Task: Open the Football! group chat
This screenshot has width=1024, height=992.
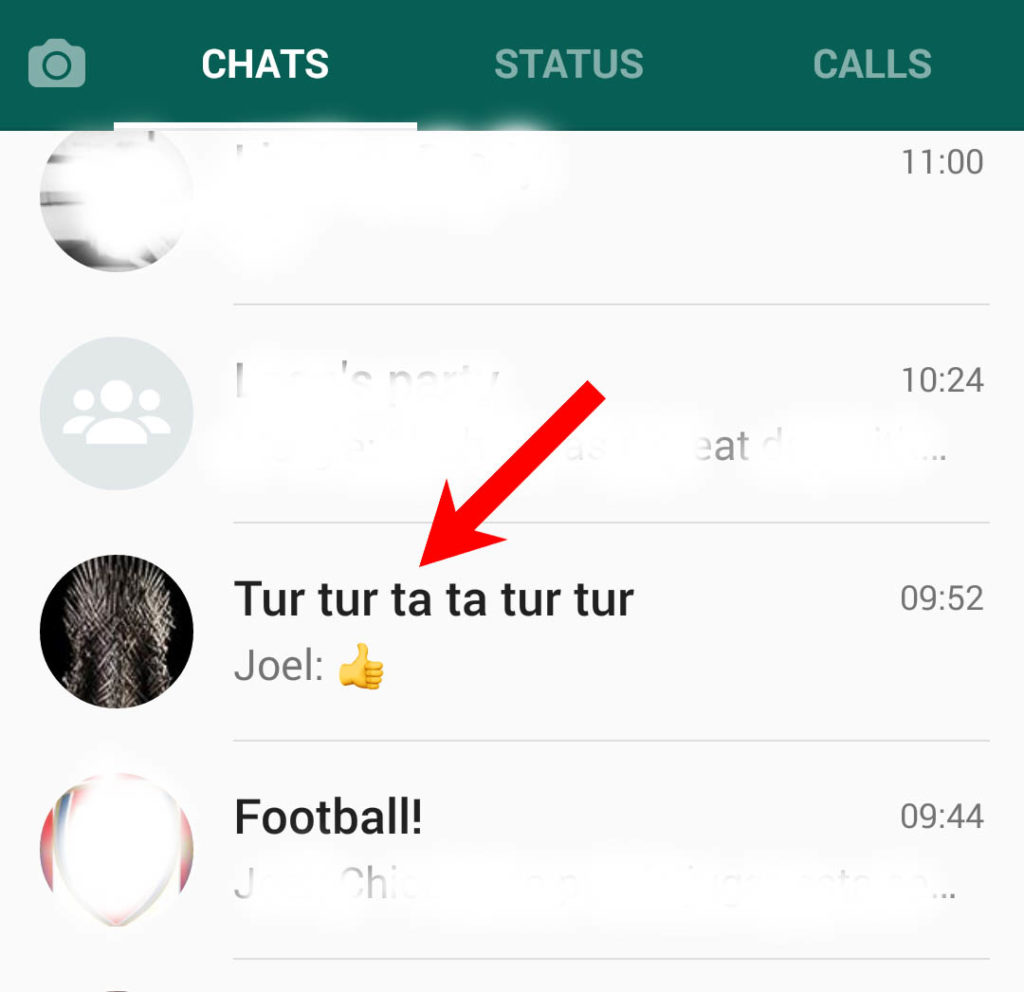Action: click(x=560, y=848)
